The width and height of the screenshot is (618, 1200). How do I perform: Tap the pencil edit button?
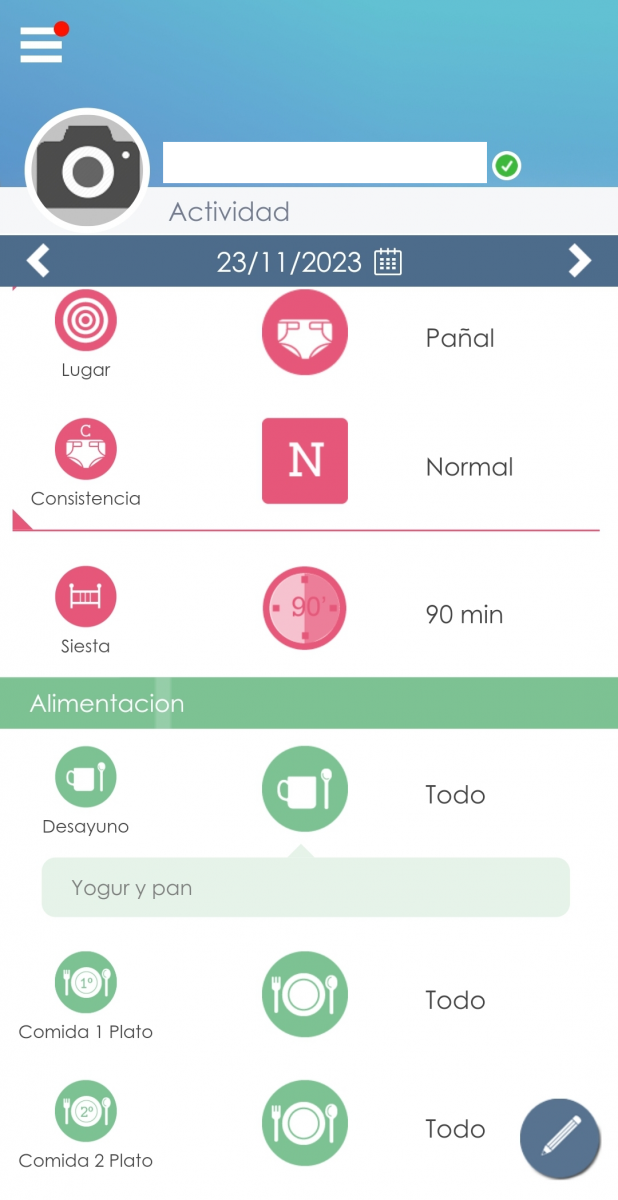[560, 1139]
